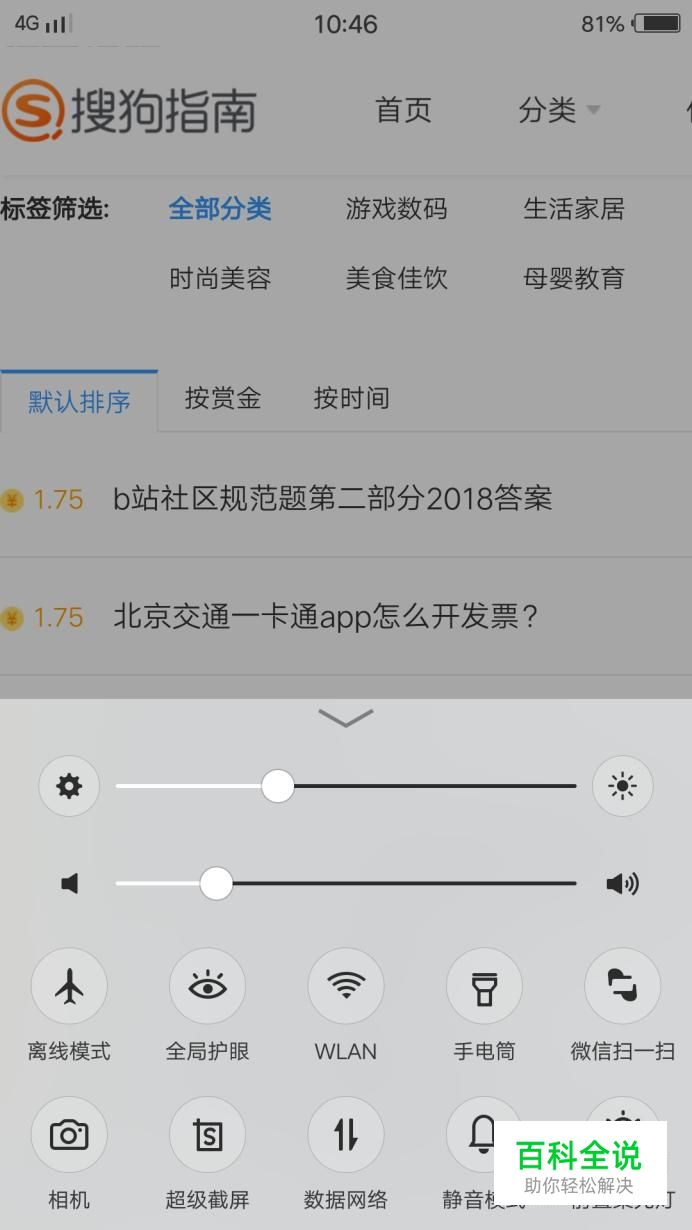
Task: Toggle 数据网络 mobile data
Action: point(346,1135)
